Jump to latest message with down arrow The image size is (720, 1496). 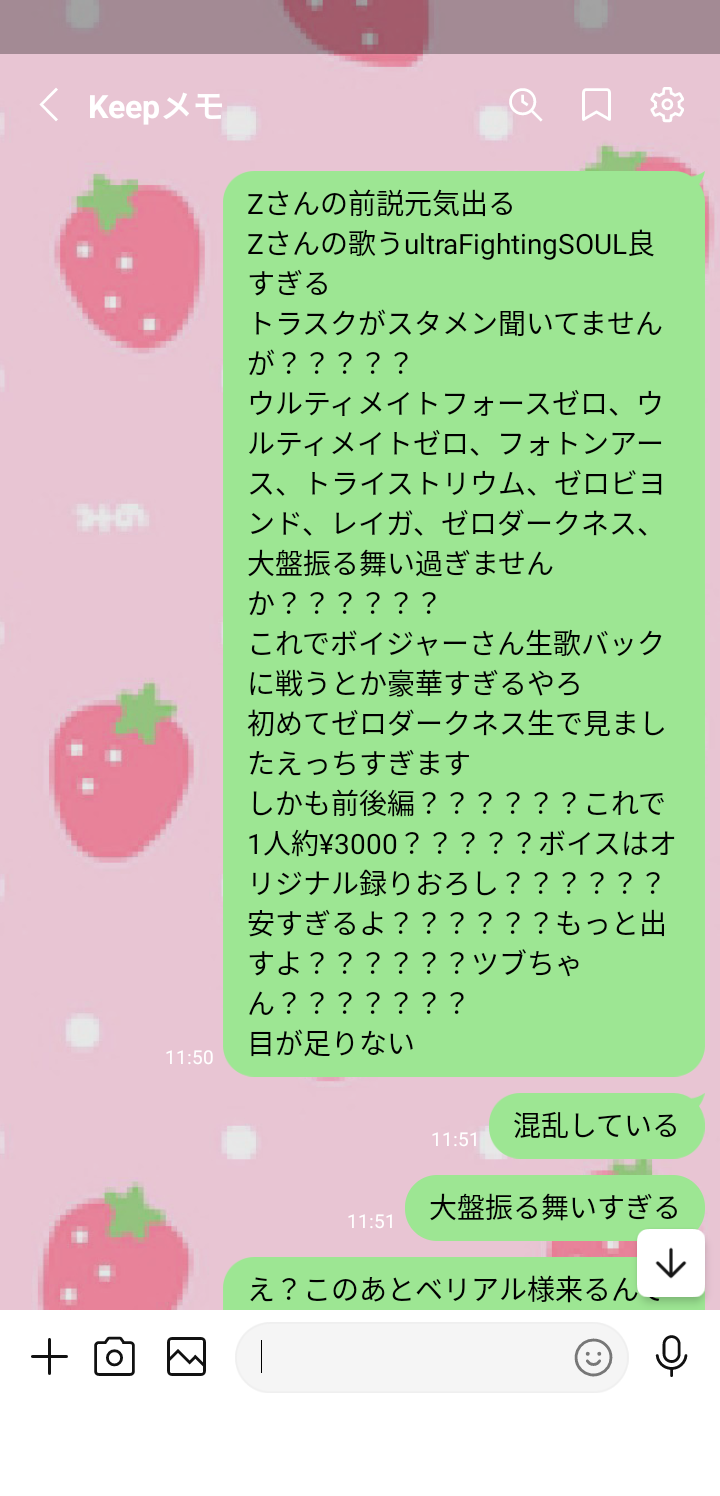(x=671, y=1264)
